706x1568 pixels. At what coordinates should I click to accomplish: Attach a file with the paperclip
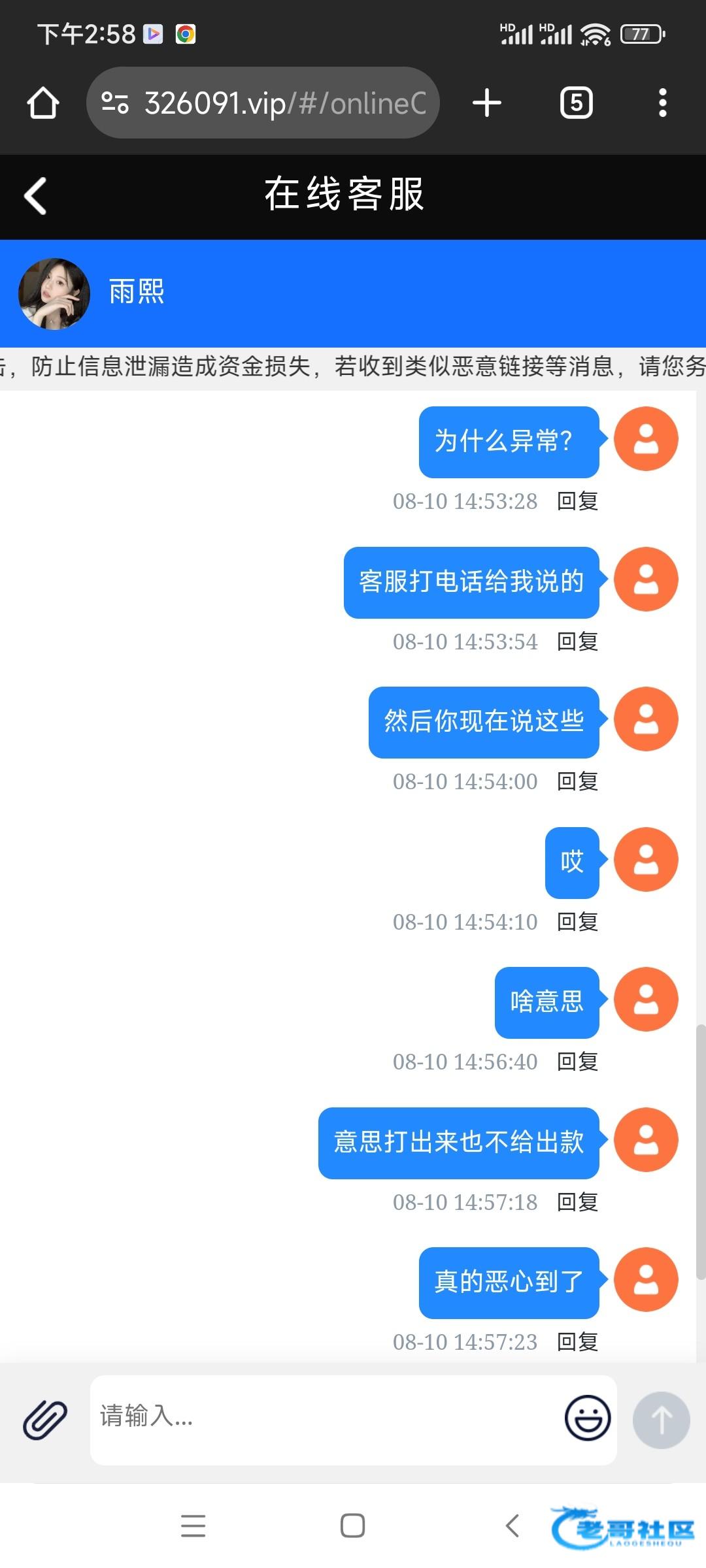tap(45, 1420)
